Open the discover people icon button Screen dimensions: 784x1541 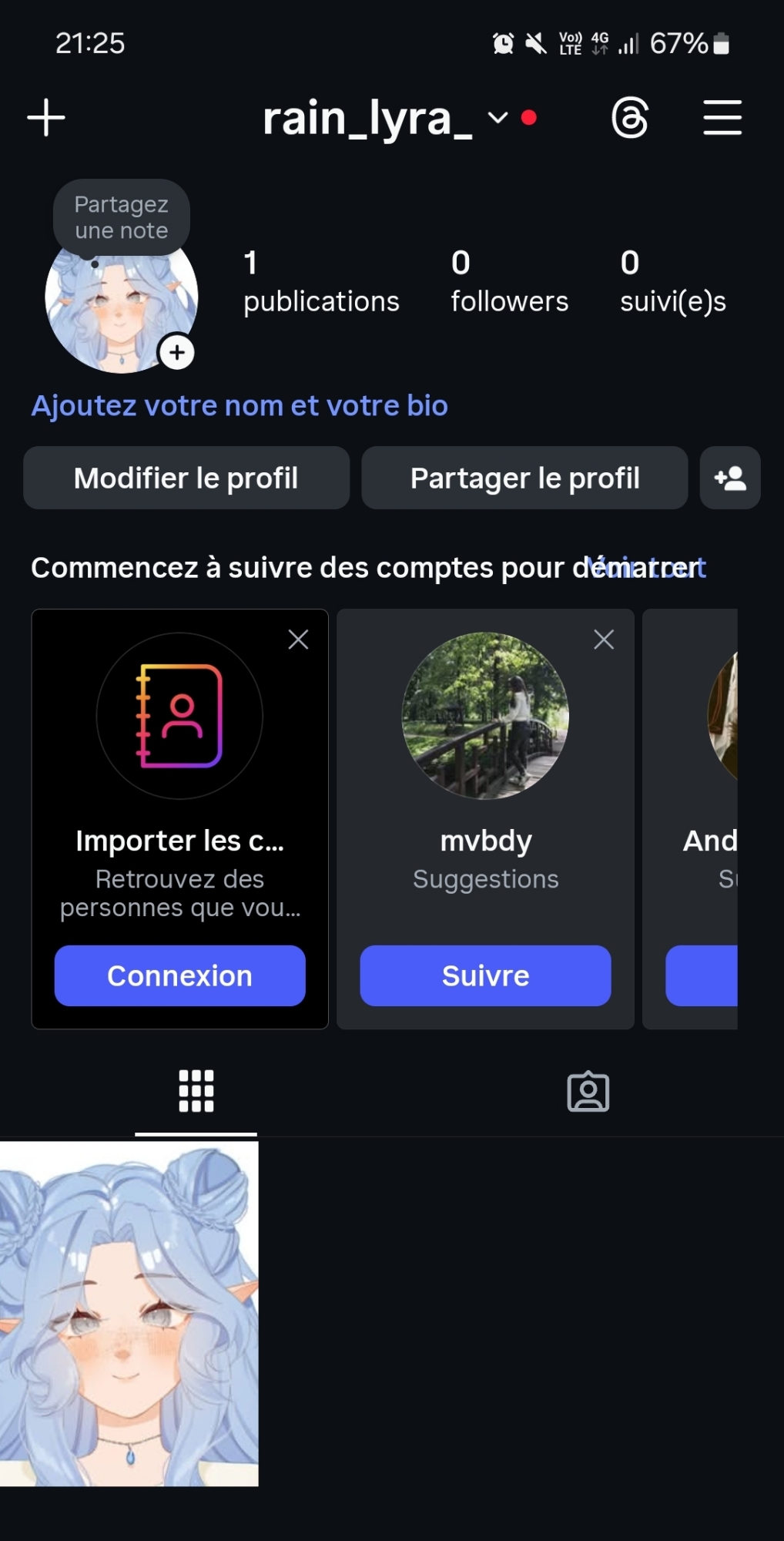(730, 478)
